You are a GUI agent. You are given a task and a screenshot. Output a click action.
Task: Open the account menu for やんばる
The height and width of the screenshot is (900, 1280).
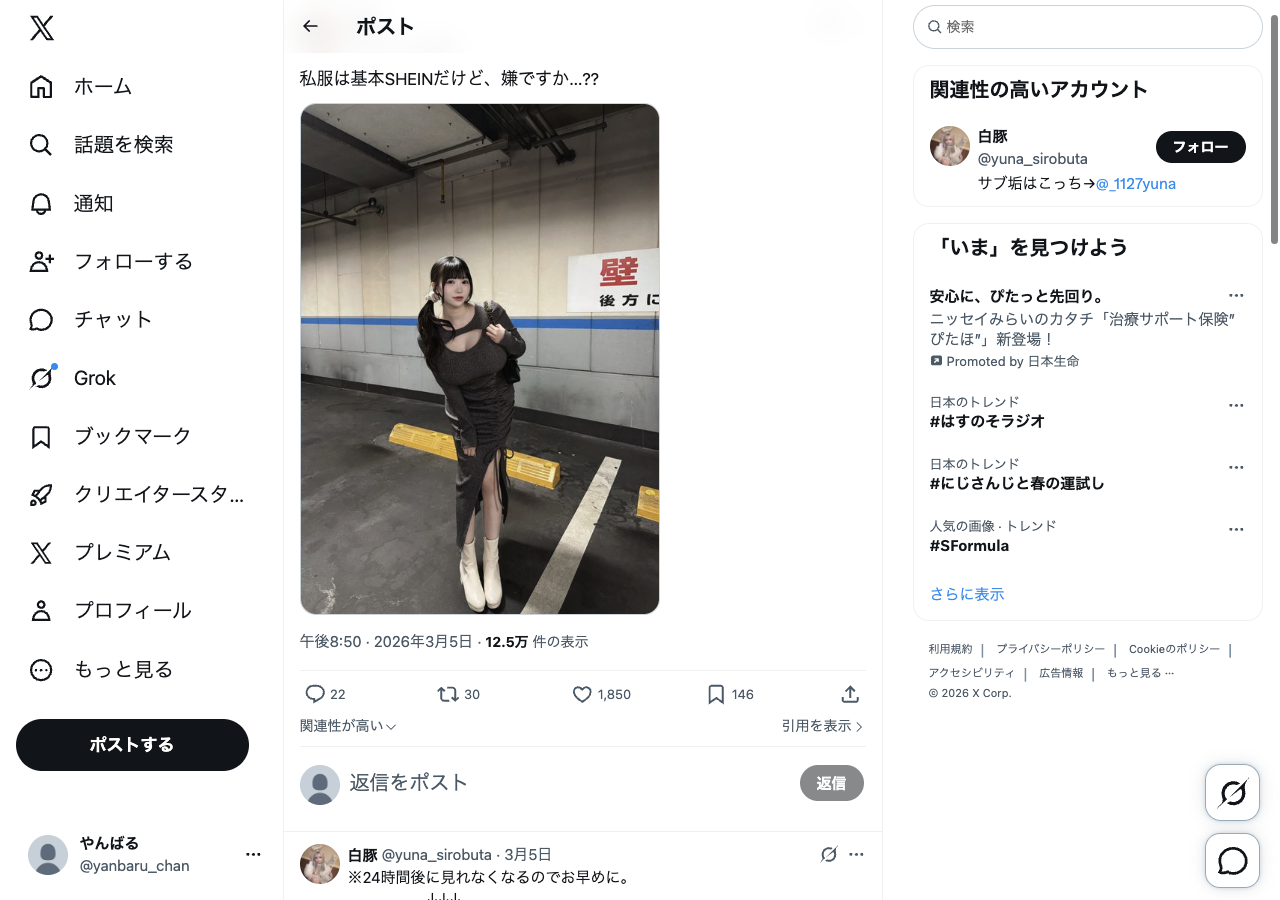[x=253, y=854]
